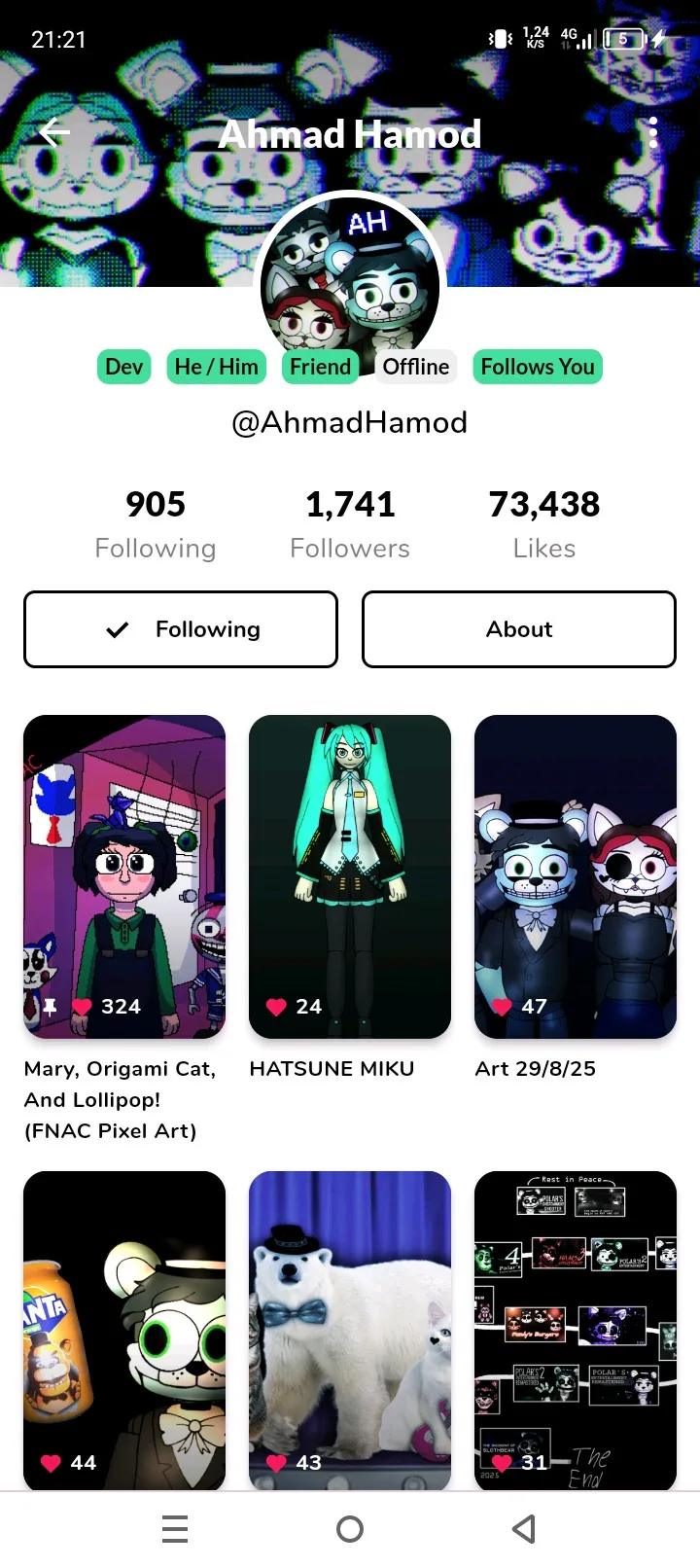
Task: Go back using the top arrow
Action: [54, 132]
